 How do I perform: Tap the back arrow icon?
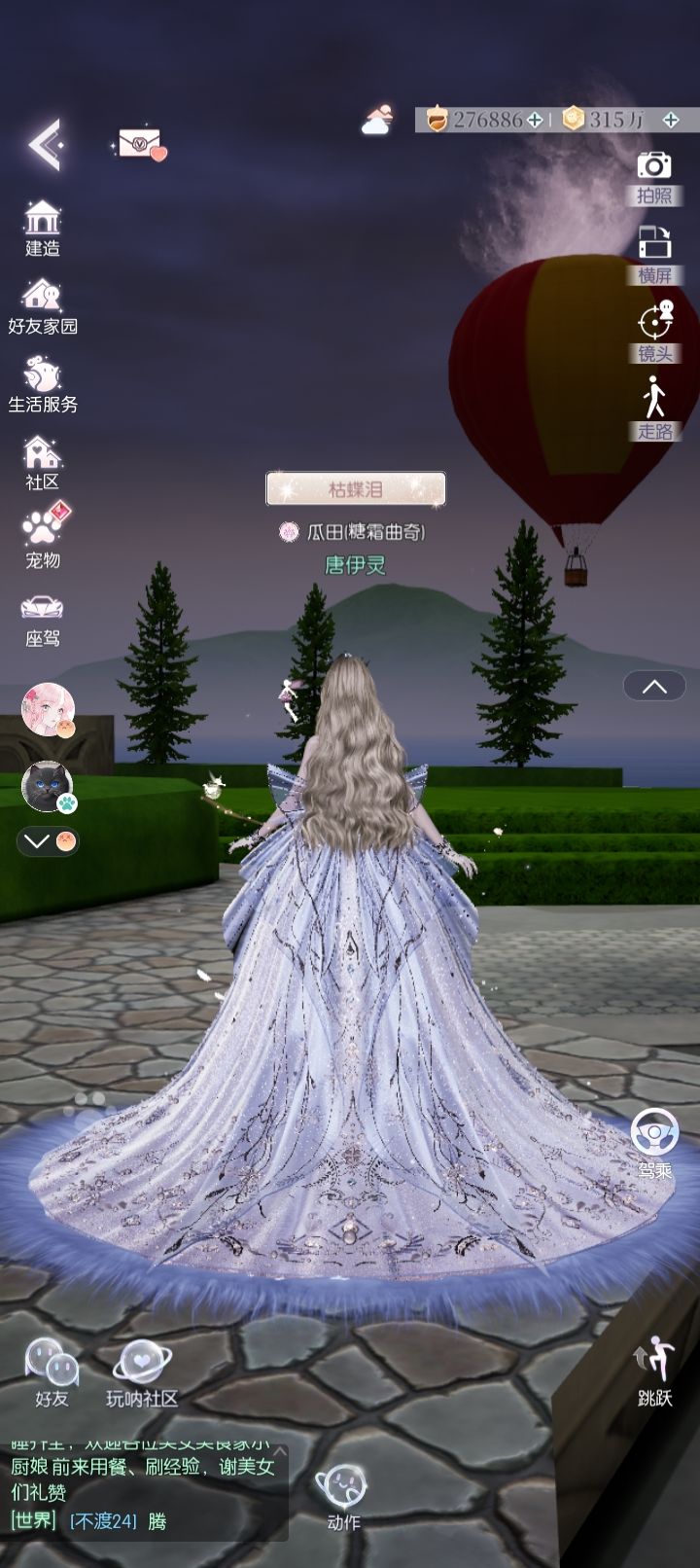click(x=45, y=145)
